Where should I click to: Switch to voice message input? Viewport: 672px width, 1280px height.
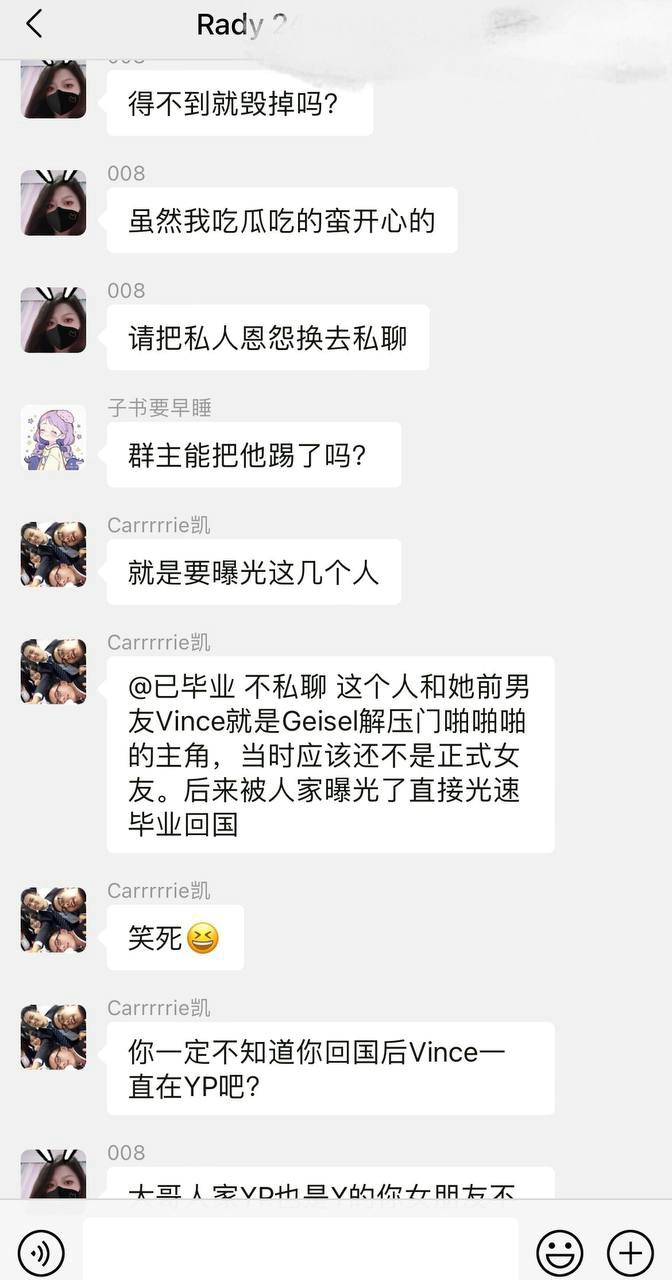pyautogui.click(x=41, y=1251)
